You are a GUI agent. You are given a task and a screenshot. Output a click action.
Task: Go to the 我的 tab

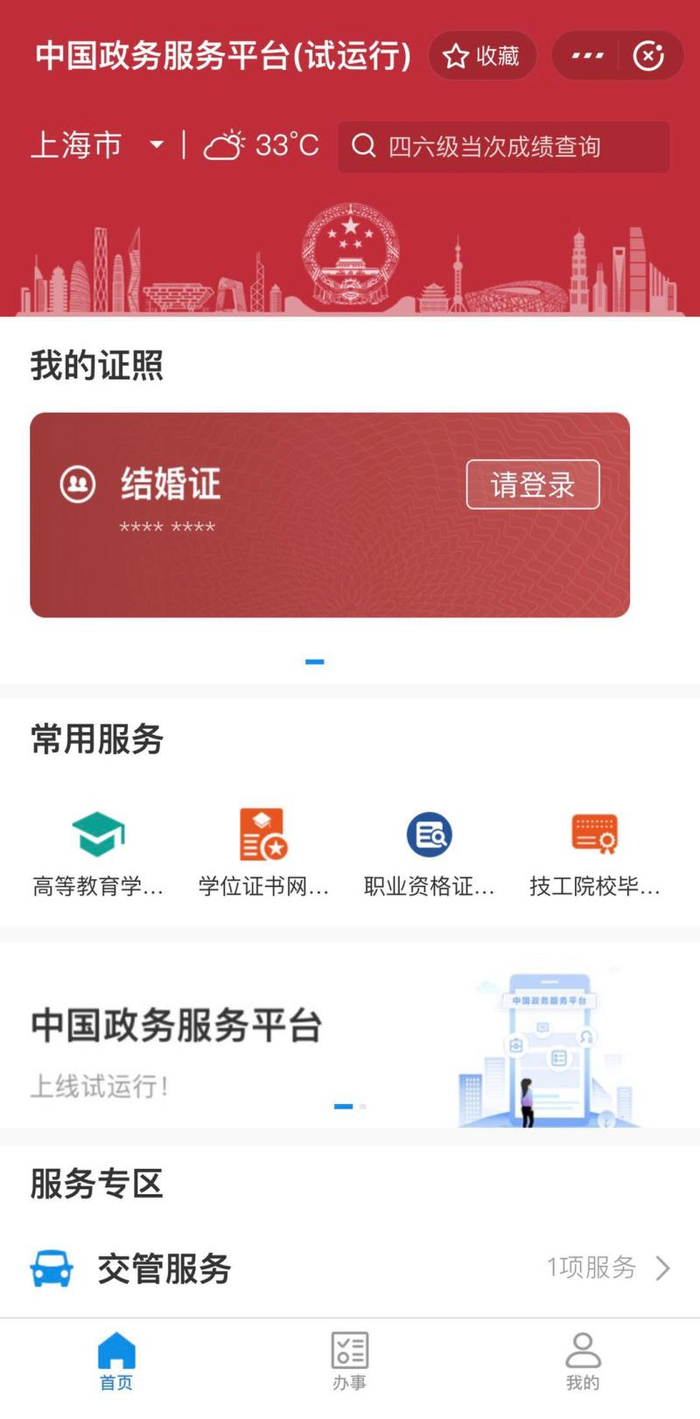coord(583,1362)
